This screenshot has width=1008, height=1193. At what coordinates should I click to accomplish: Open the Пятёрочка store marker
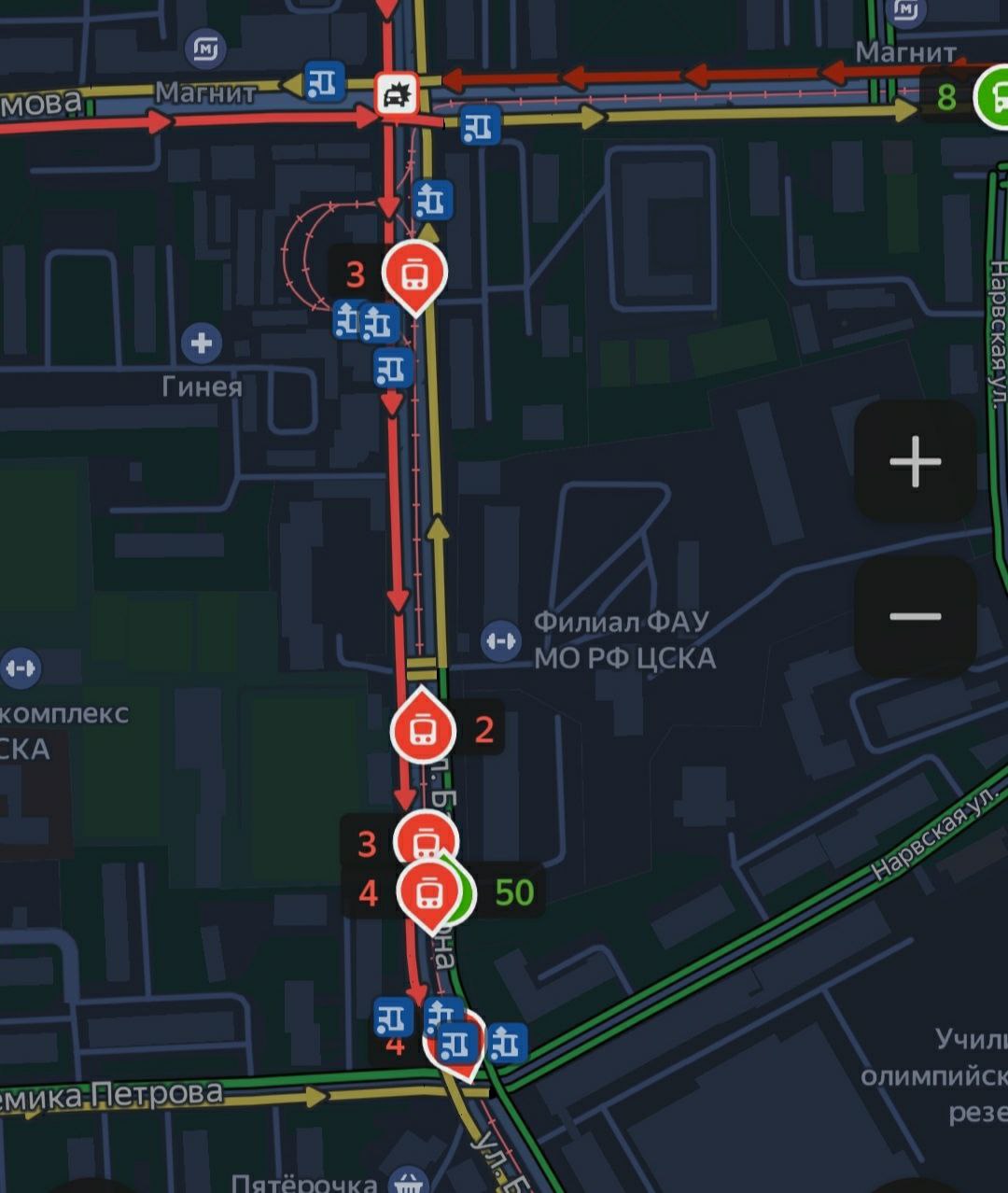[407, 1184]
